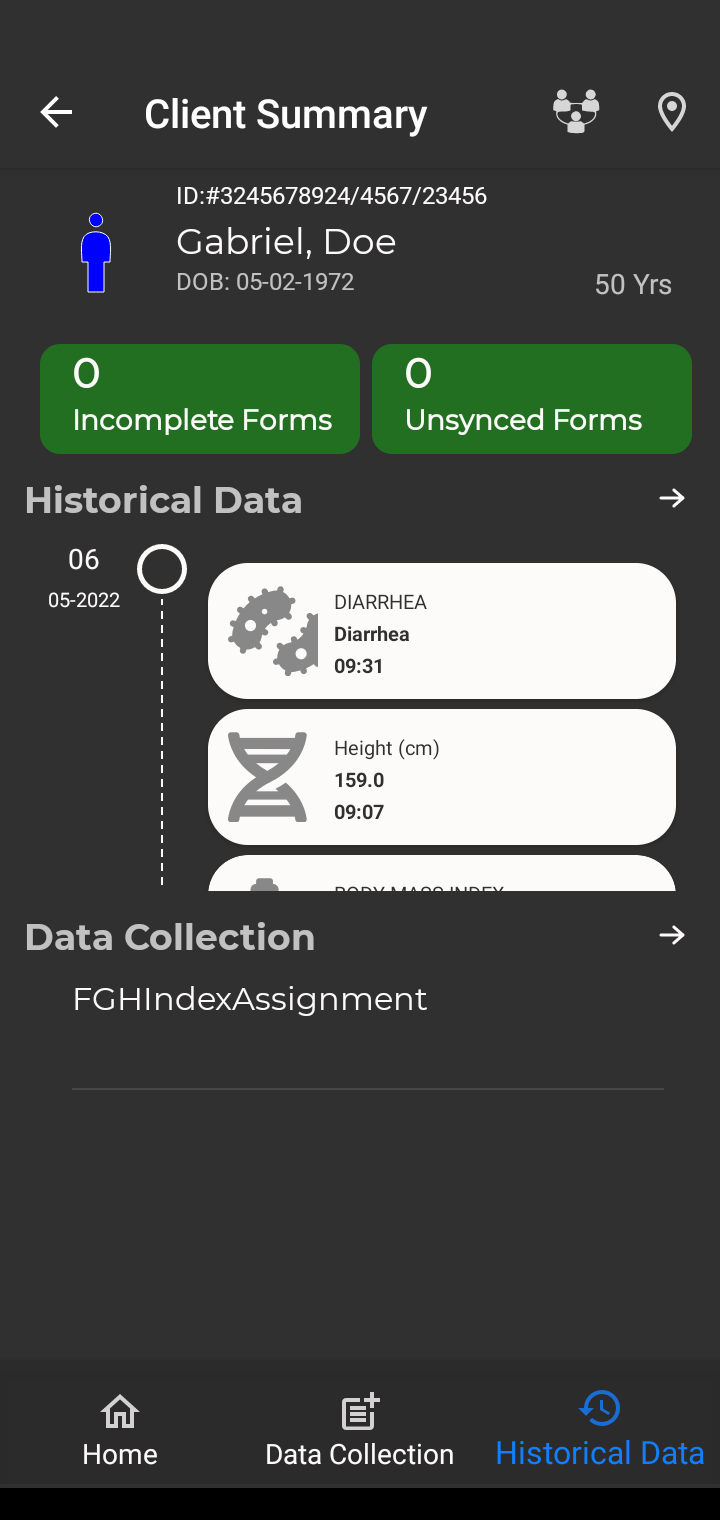Open the Incomplete Forms tile
Screen dimensions: 720x1520
coord(200,399)
